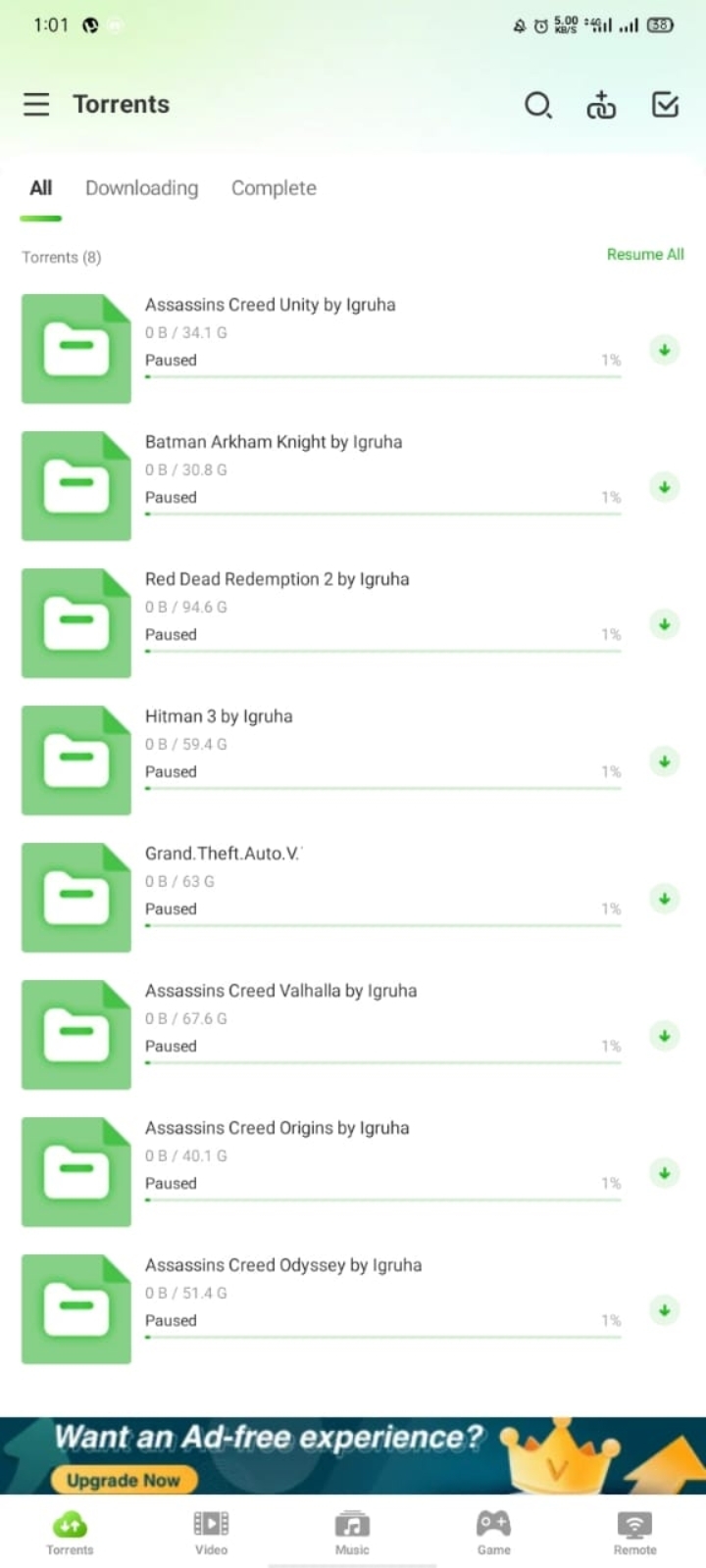
Task: Add a new torrent link
Action: [x=601, y=104]
